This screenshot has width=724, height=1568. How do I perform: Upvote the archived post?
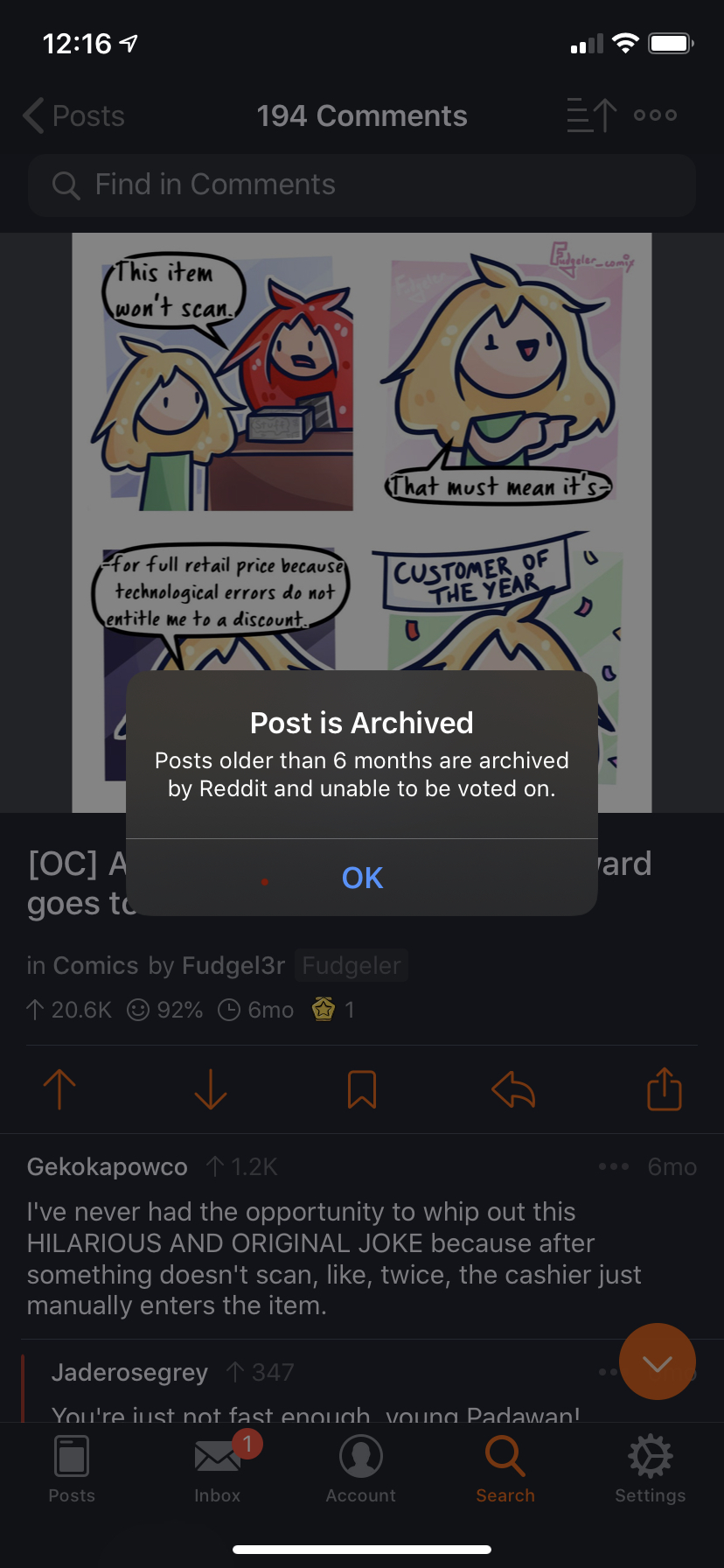59,1089
